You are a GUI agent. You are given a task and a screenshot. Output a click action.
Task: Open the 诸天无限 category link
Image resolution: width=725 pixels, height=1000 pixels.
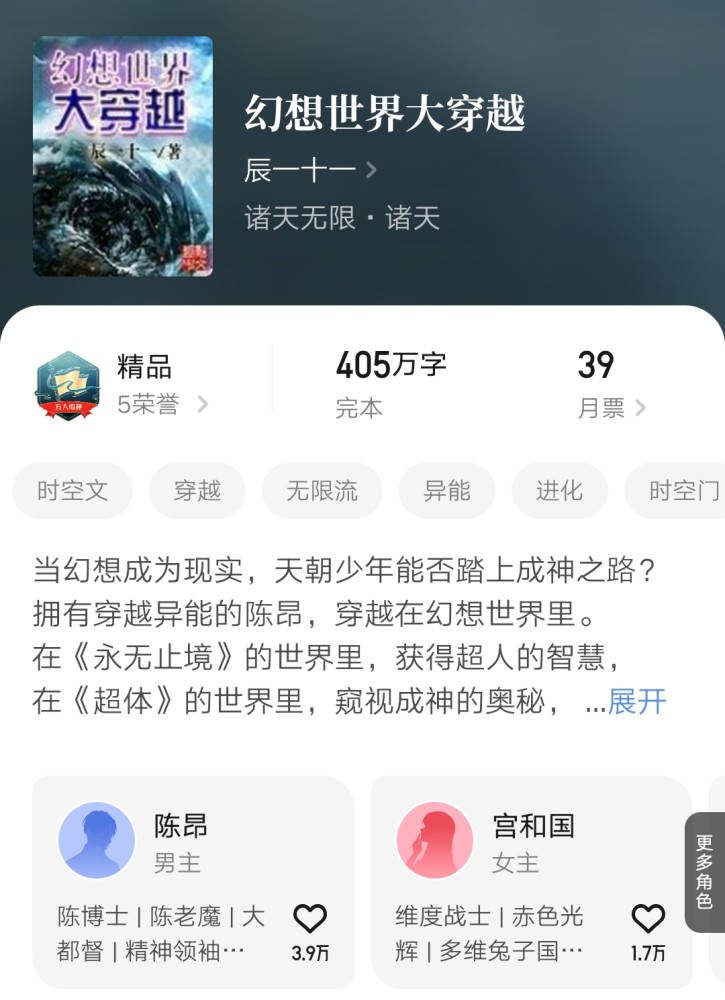[x=300, y=218]
